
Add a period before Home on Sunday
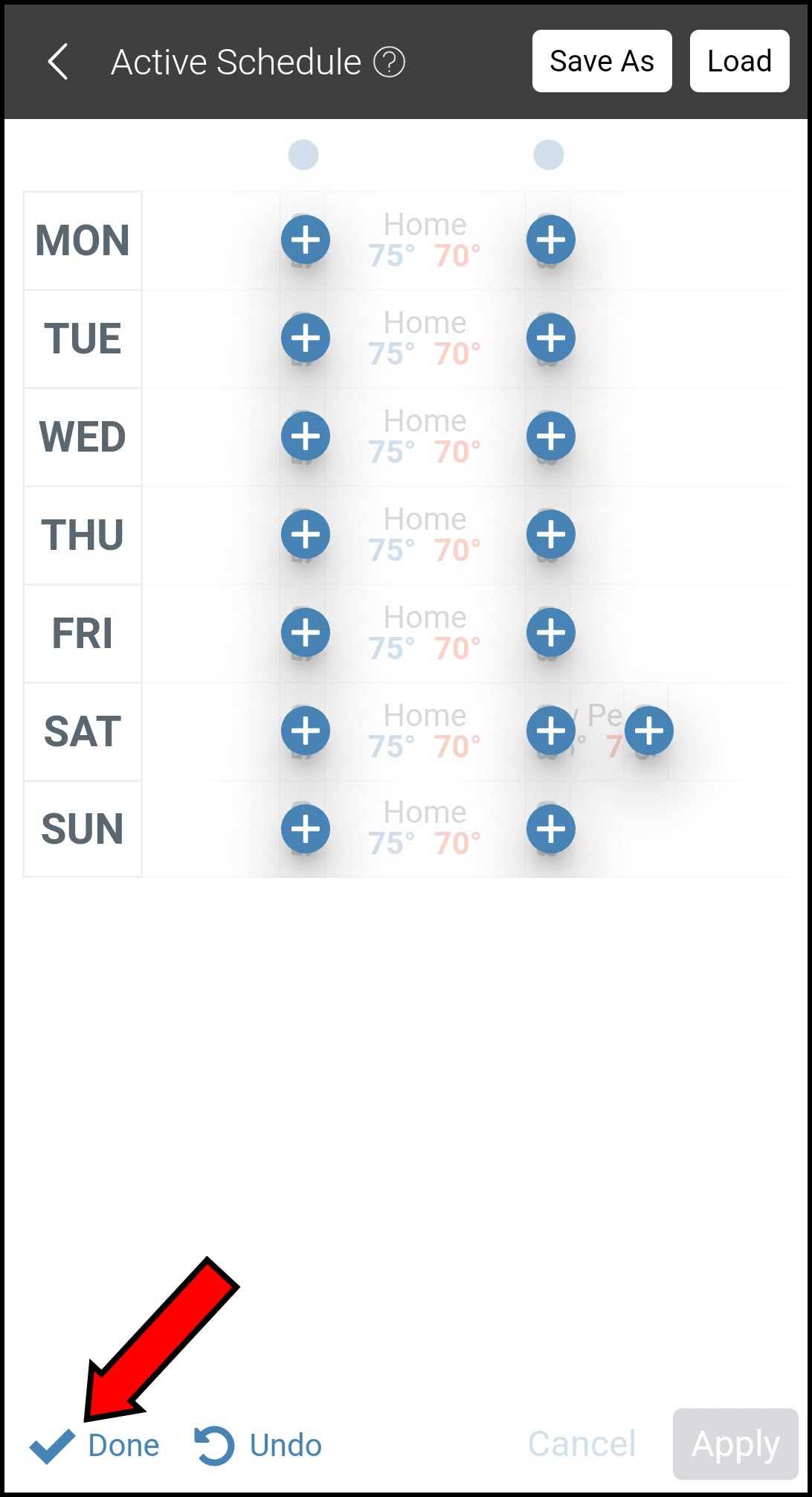[305, 830]
